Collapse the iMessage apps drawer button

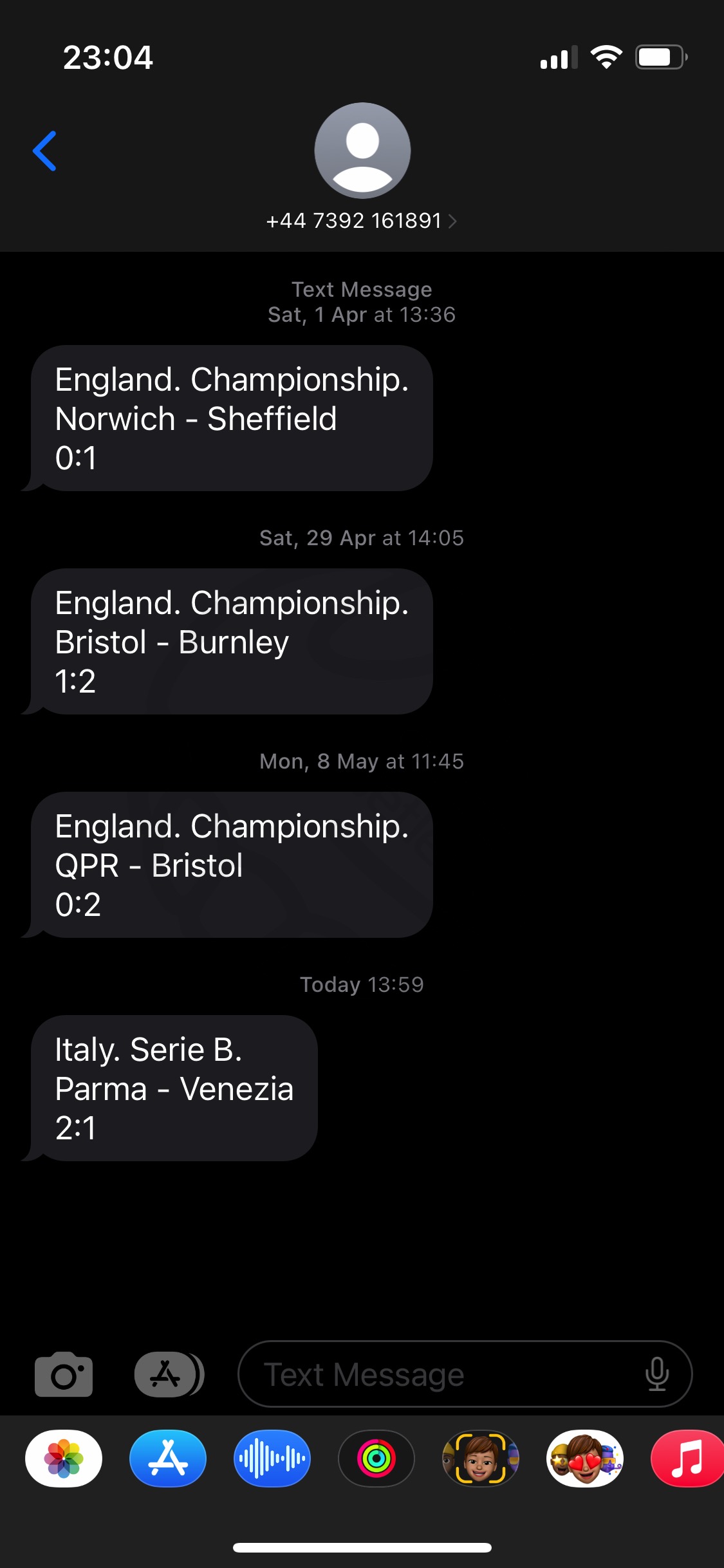click(169, 1374)
